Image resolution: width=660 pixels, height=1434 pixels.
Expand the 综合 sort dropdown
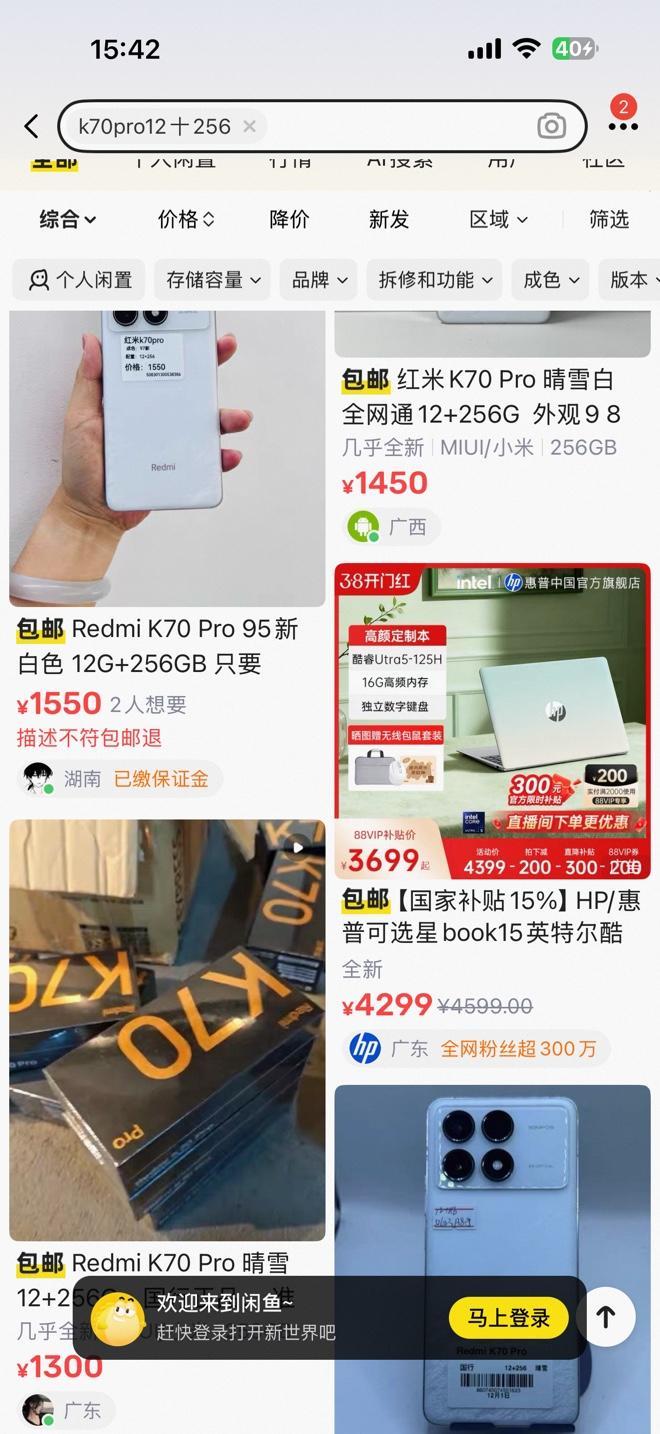(x=68, y=219)
